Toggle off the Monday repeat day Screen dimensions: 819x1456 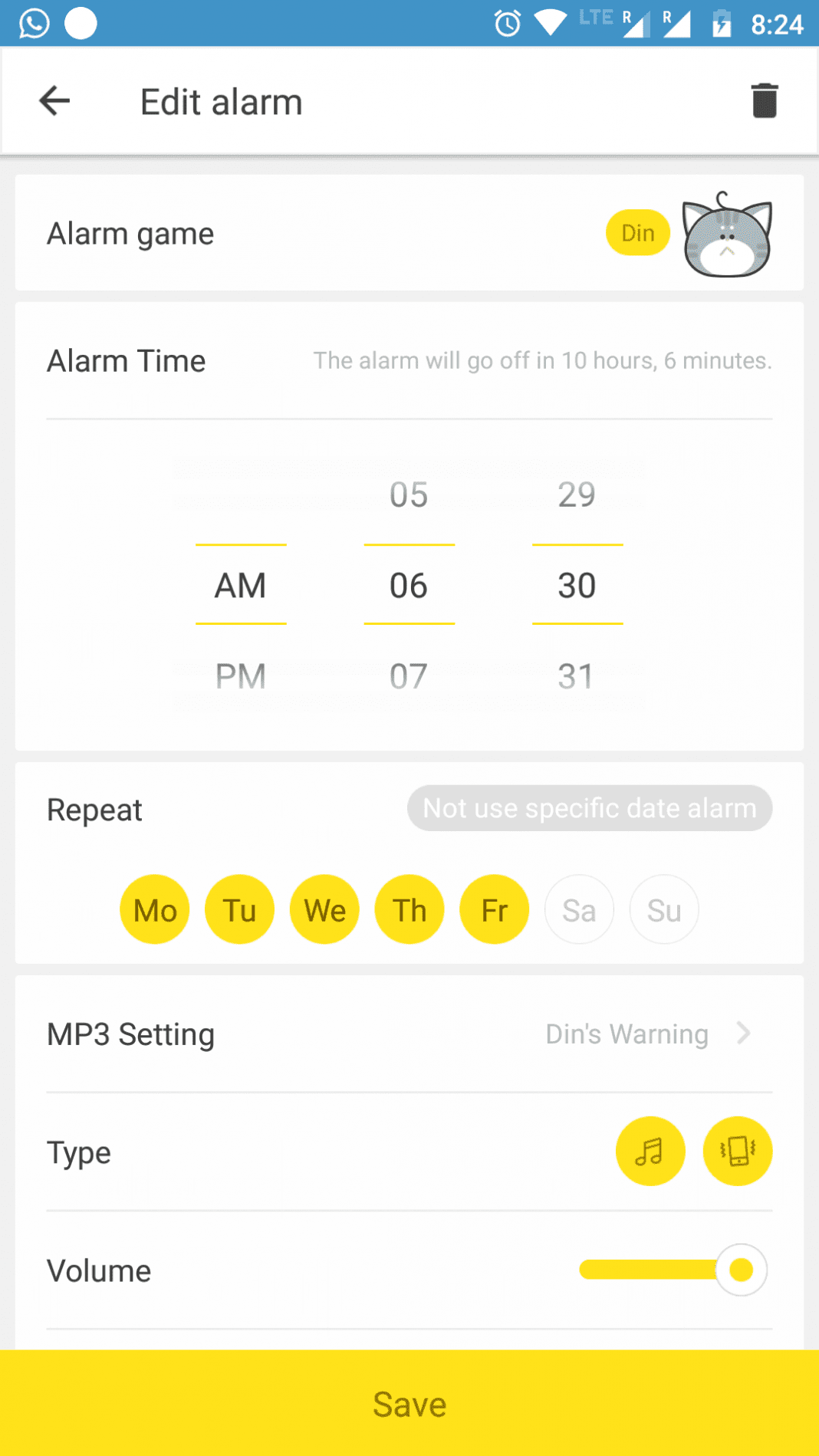154,909
